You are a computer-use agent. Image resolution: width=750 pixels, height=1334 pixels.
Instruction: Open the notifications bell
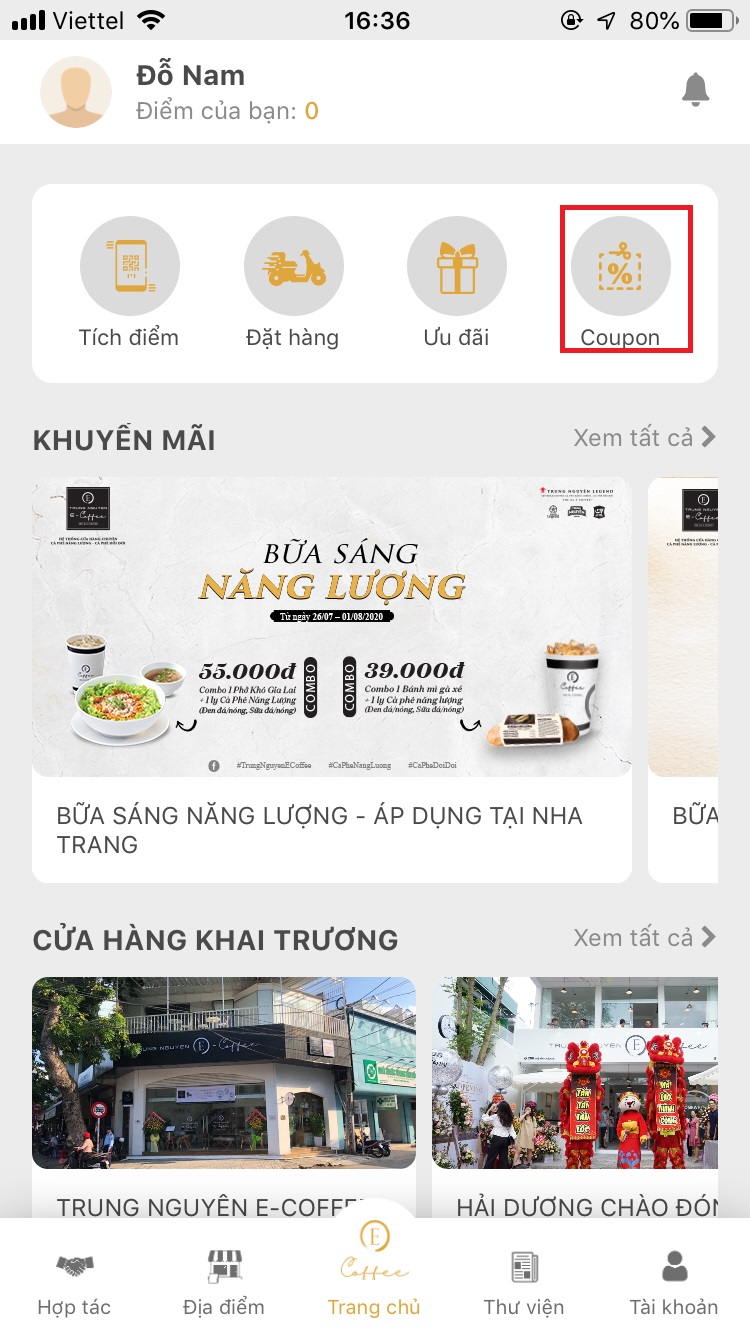(695, 90)
